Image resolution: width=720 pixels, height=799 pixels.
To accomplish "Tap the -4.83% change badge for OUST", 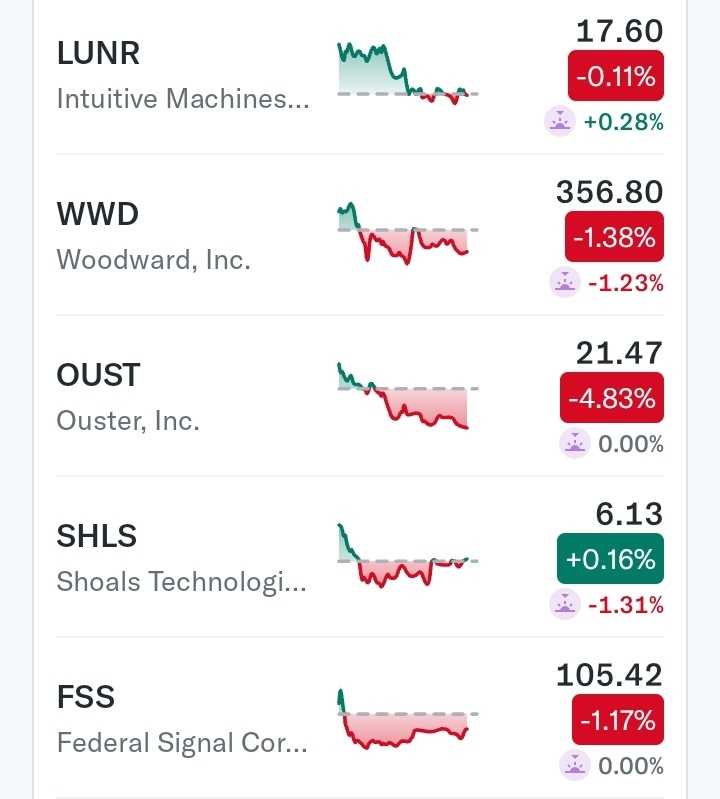I will click(611, 398).
